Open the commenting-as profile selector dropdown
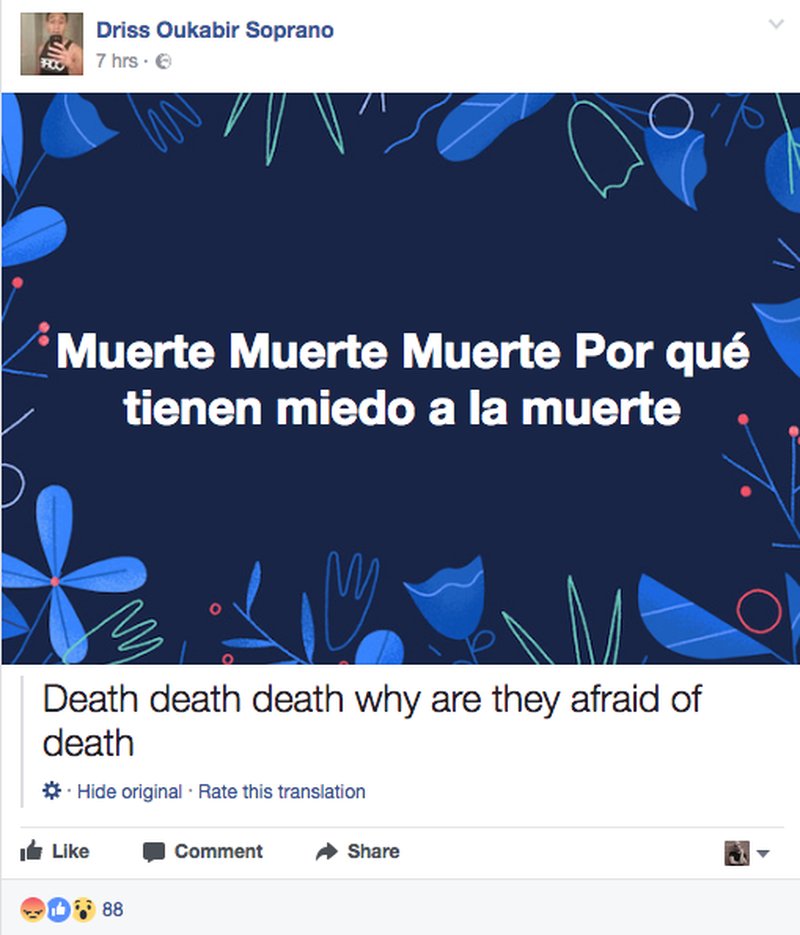Image resolution: width=800 pixels, height=935 pixels. point(747,853)
